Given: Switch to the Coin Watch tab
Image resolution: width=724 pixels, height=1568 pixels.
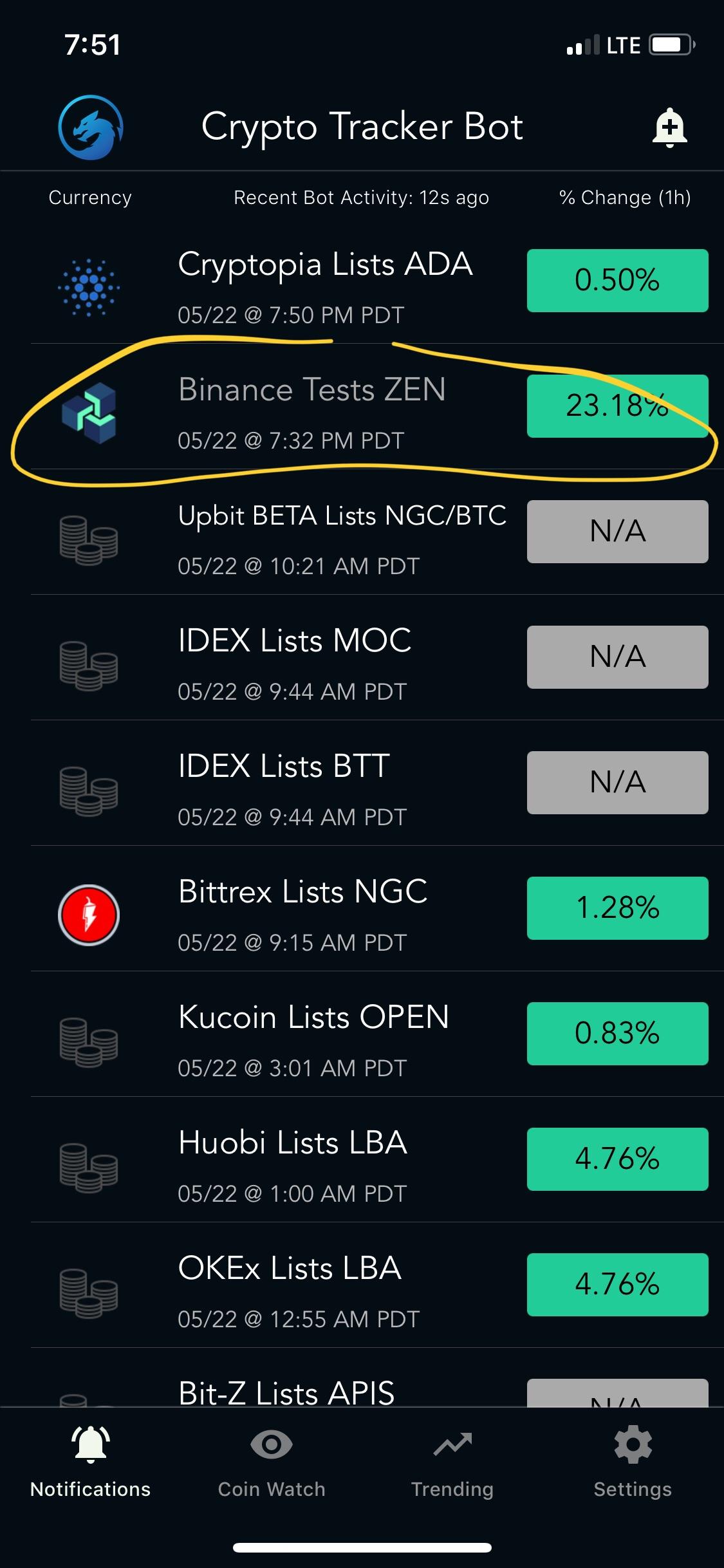Looking at the screenshot, I should (x=271, y=1461).
